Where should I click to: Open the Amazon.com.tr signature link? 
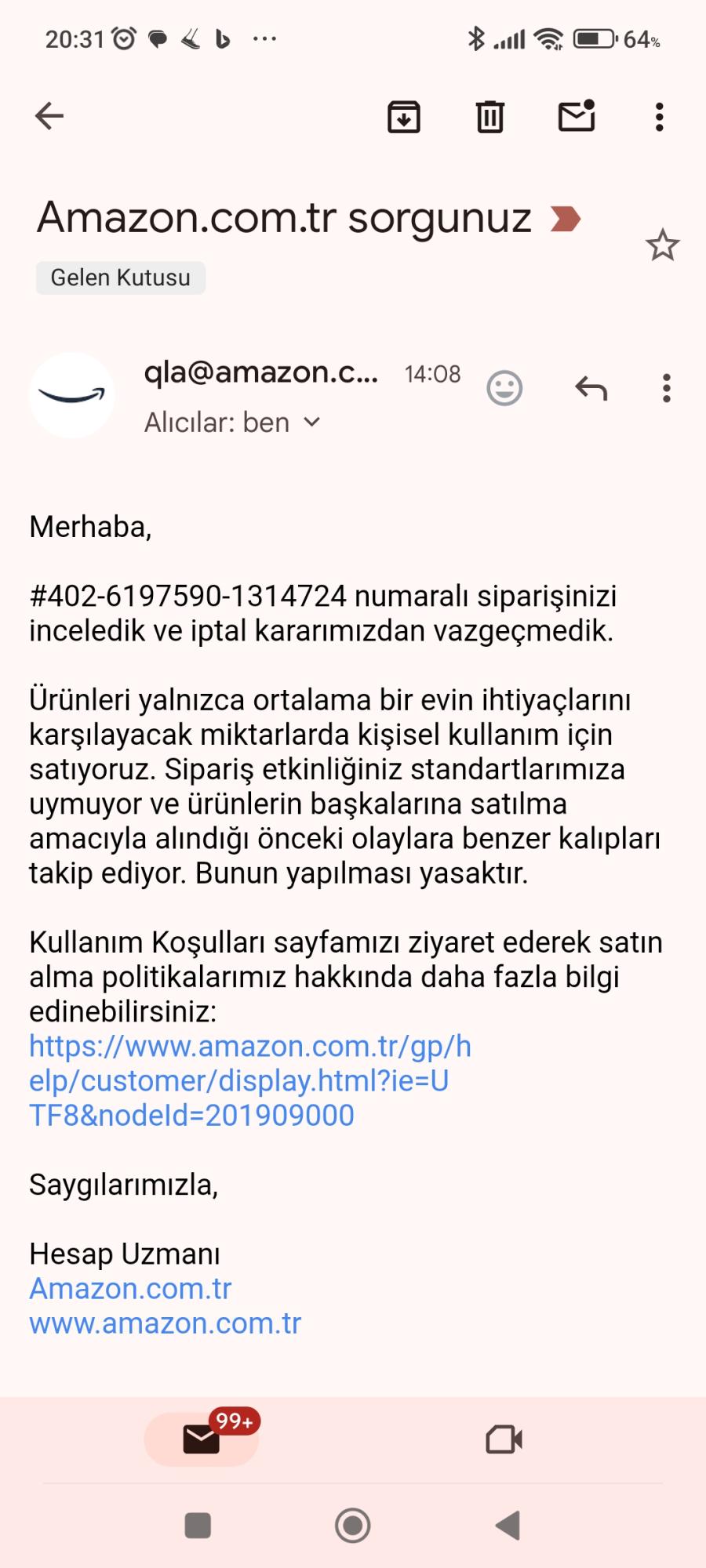pos(130,1288)
